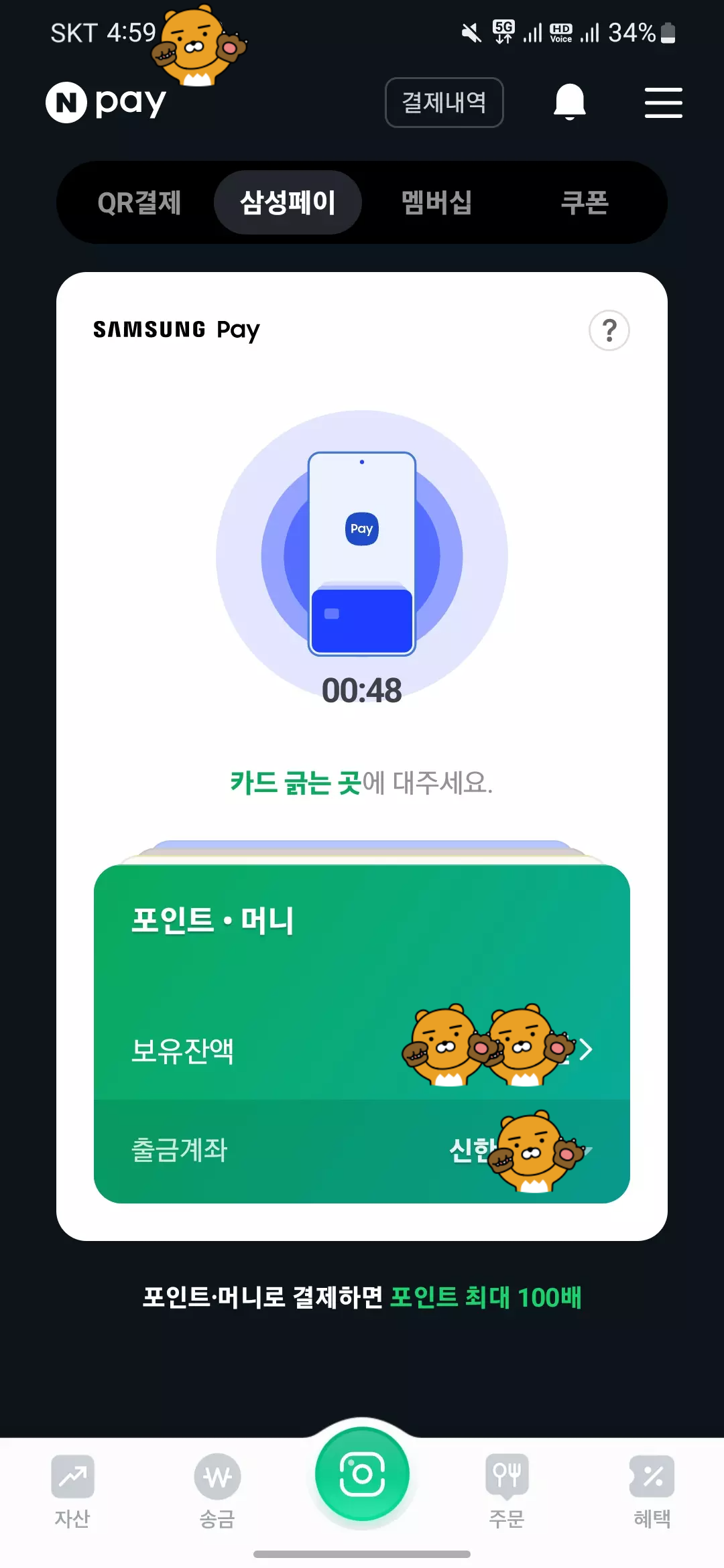Image resolution: width=724 pixels, height=1568 pixels.
Task: Tap the 00:48 payment countdown timer
Action: tap(361, 692)
